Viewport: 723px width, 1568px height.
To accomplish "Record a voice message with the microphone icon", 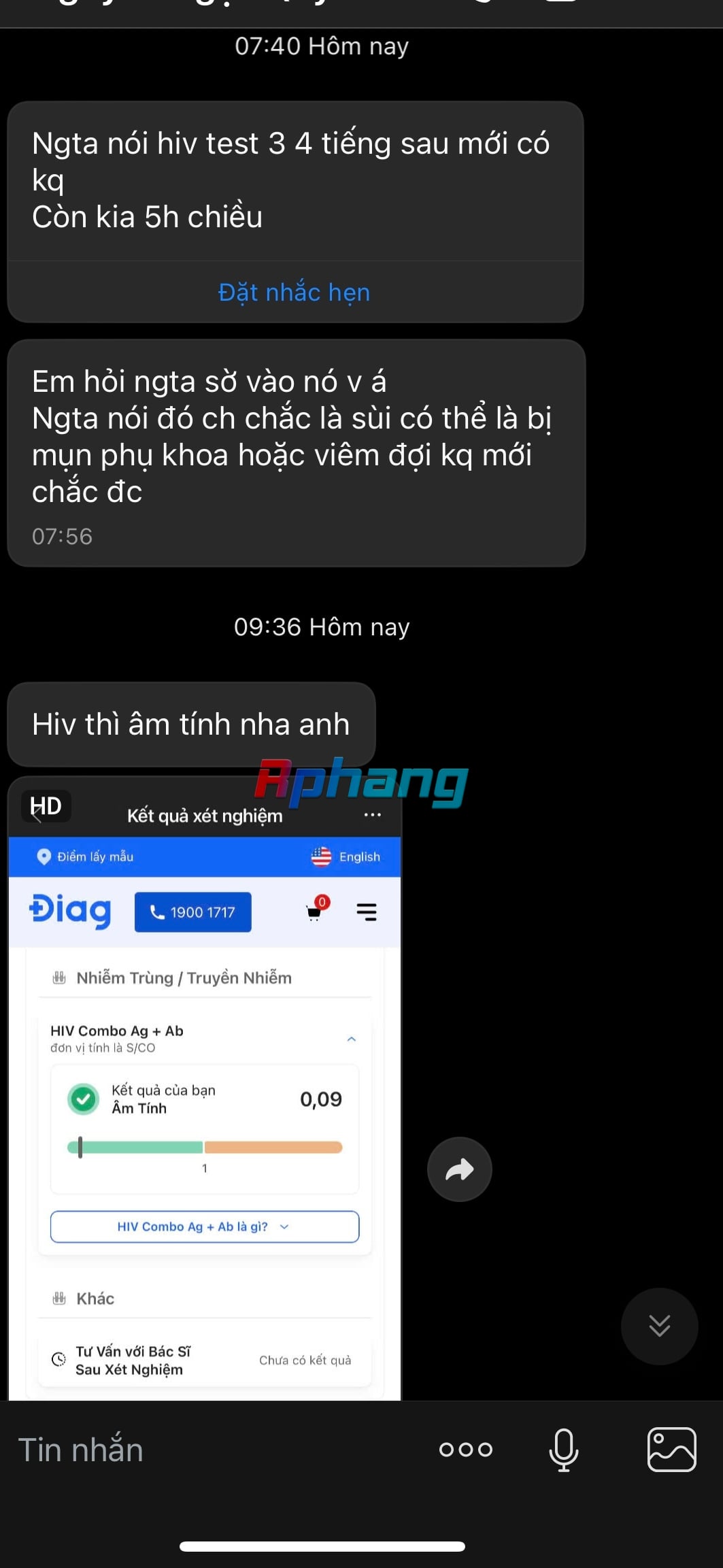I will point(564,1450).
